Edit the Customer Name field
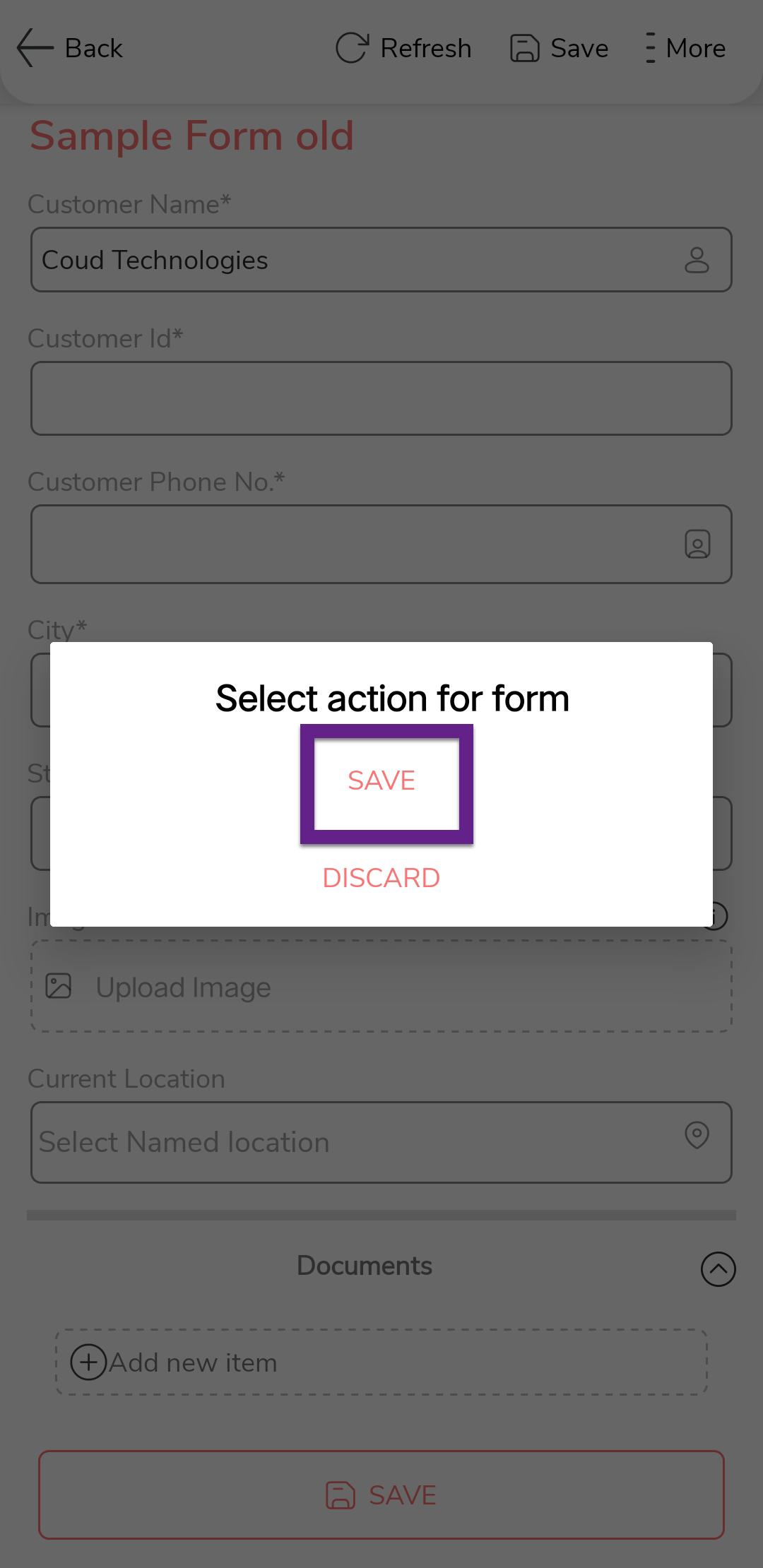The height and width of the screenshot is (1568, 763). point(353,260)
